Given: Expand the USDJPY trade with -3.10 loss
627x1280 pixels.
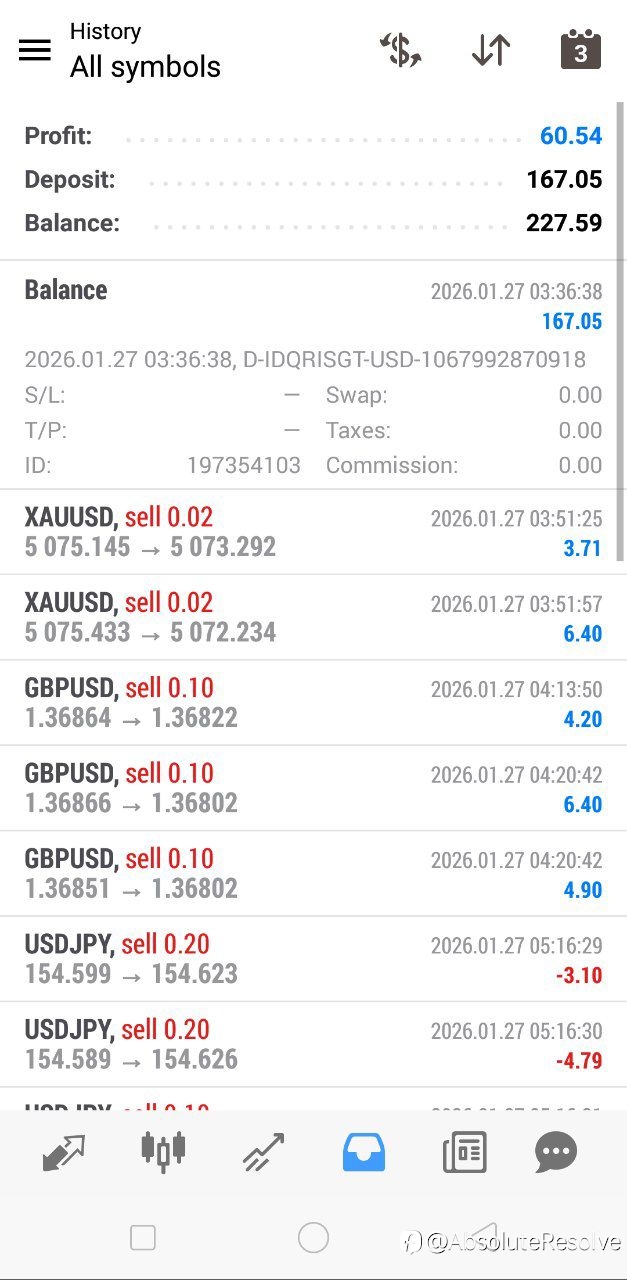Looking at the screenshot, I should pyautogui.click(x=313, y=958).
